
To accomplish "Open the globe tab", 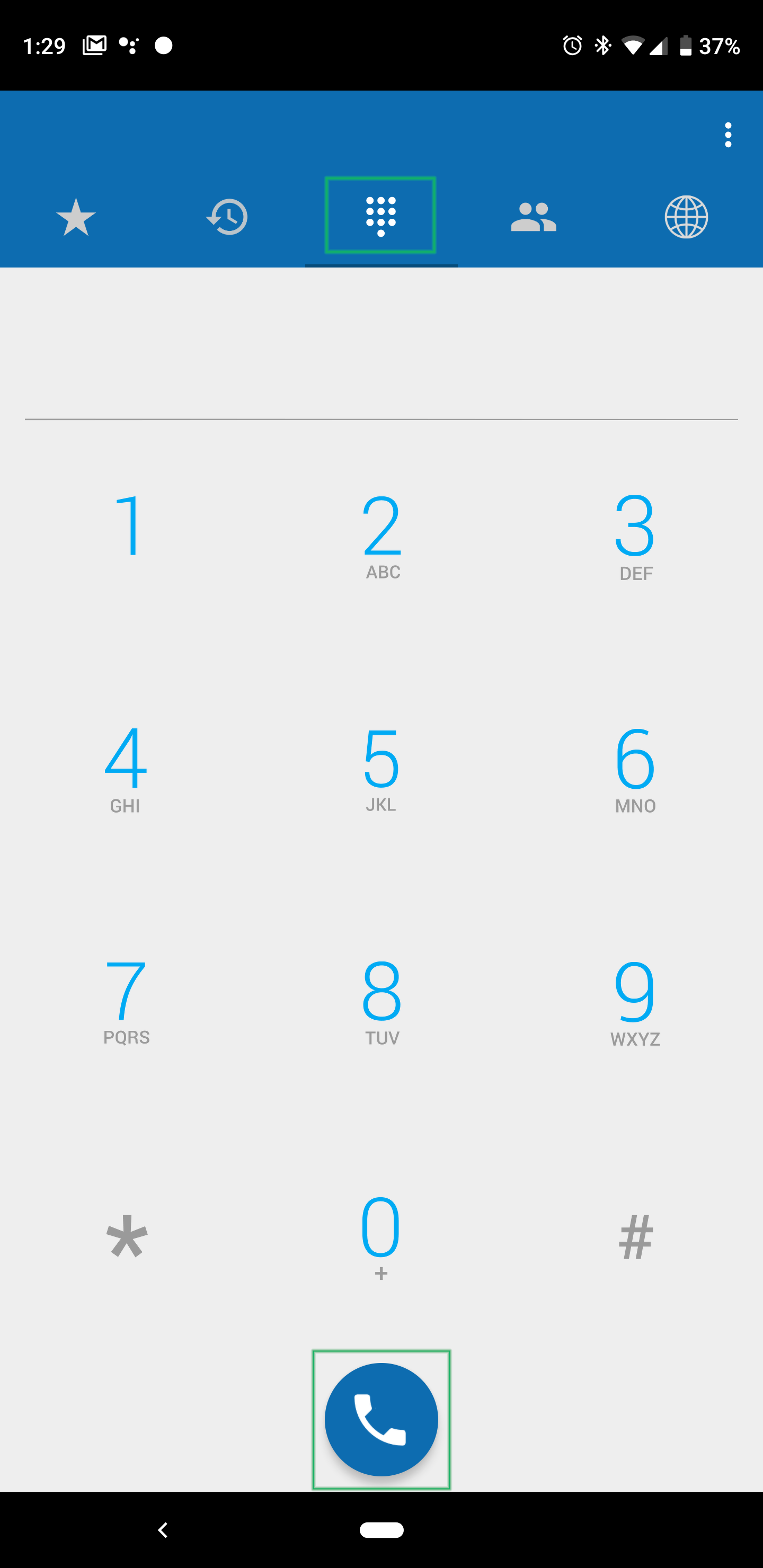I will (x=686, y=217).
